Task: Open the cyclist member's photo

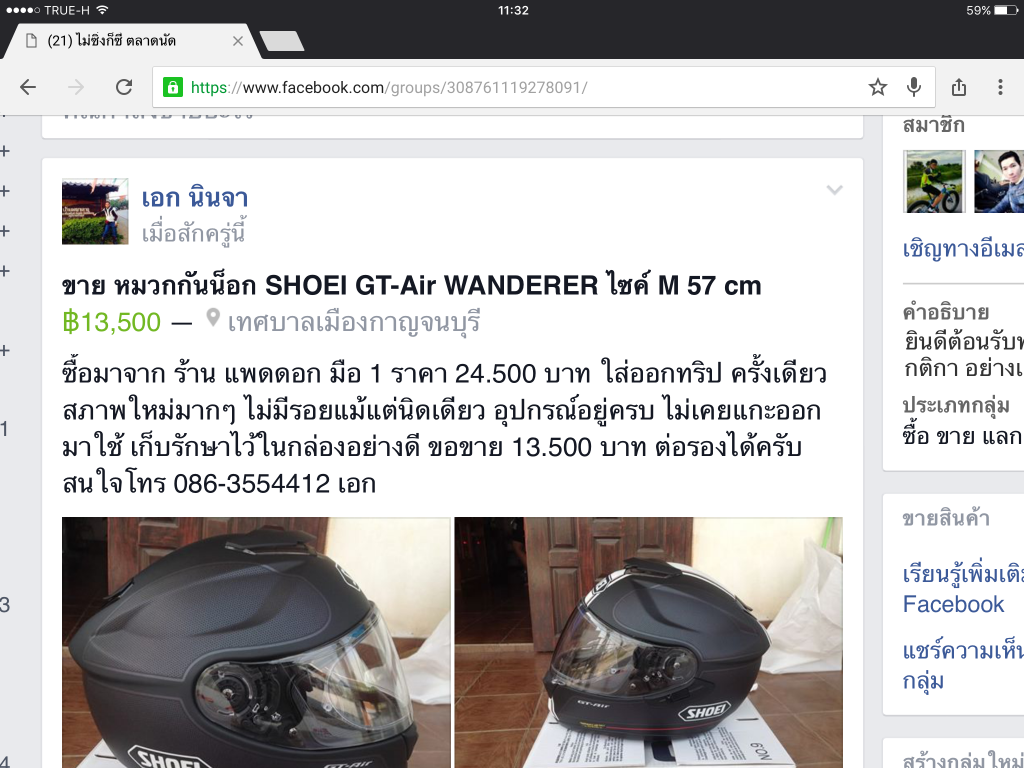Action: pos(934,182)
